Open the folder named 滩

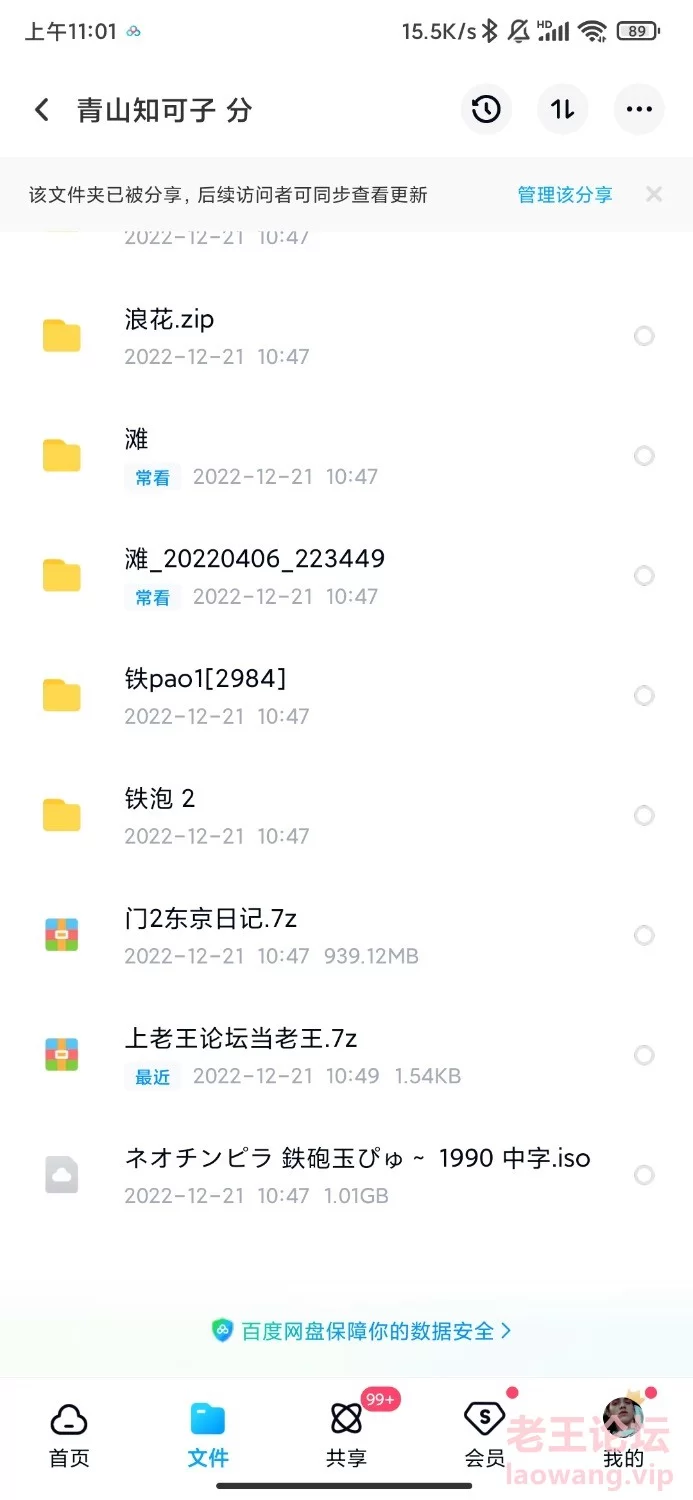tap(137, 440)
